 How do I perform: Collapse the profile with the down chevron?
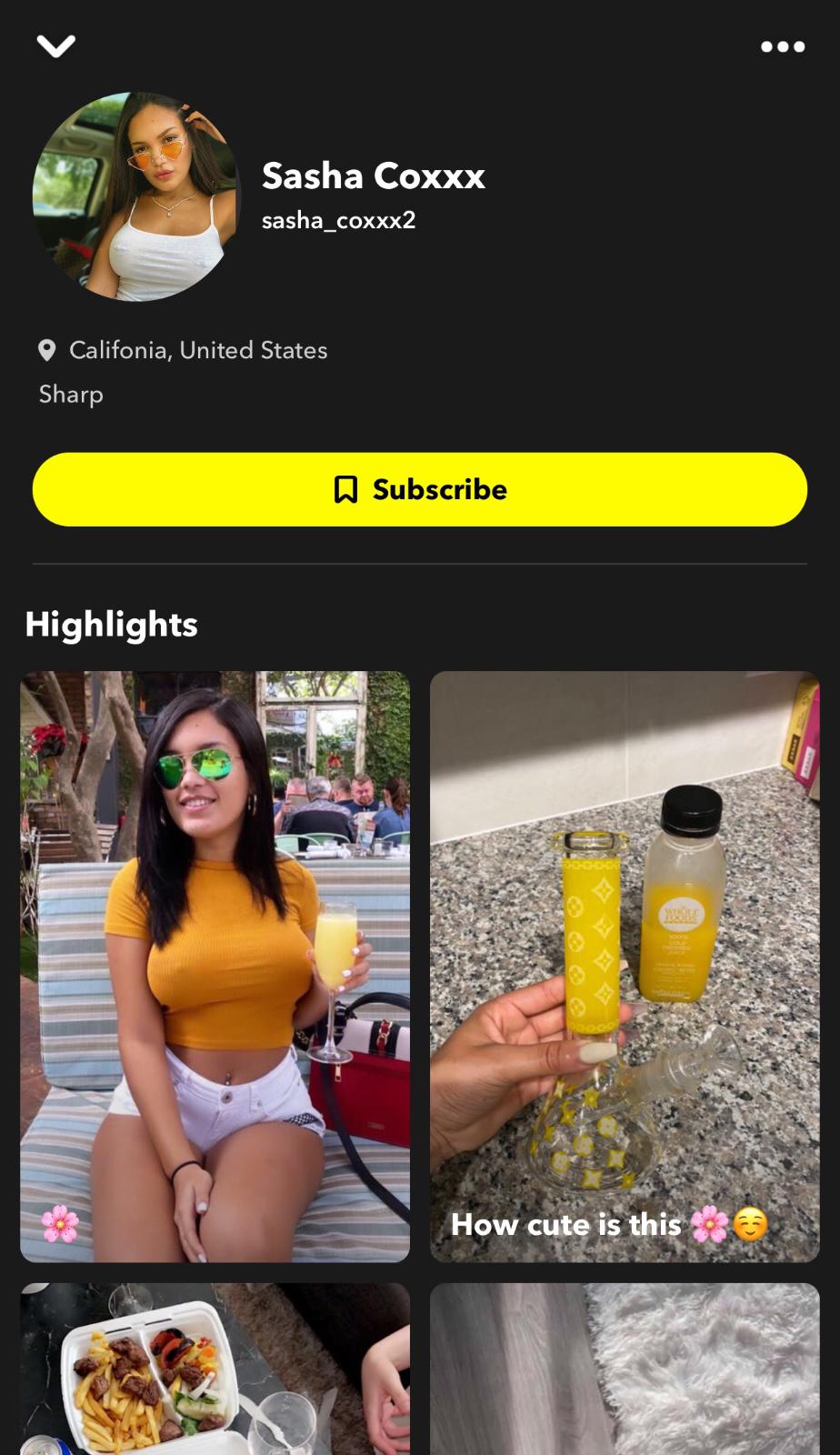click(x=55, y=45)
